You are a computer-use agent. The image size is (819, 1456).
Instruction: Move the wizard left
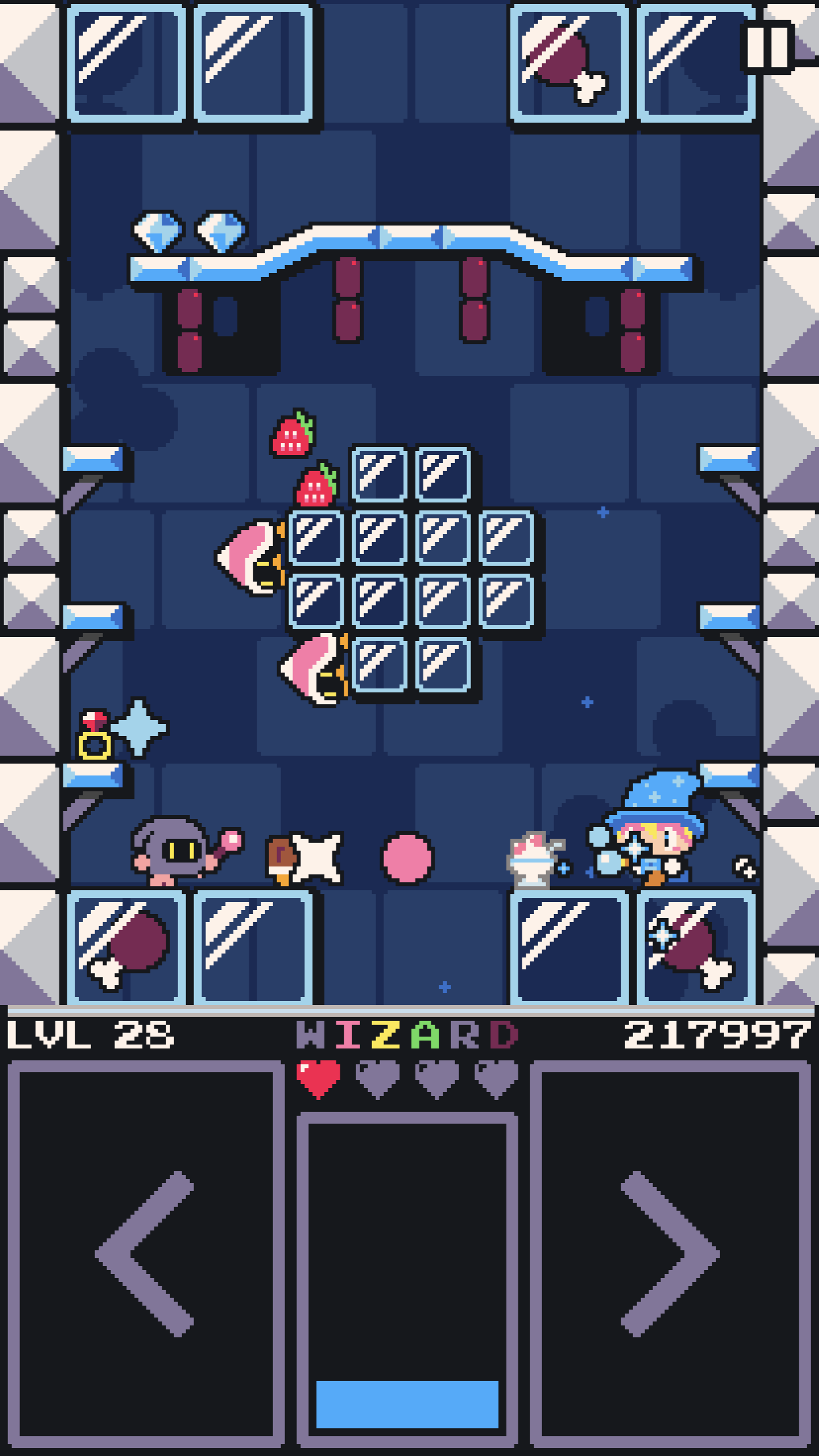[146, 1255]
